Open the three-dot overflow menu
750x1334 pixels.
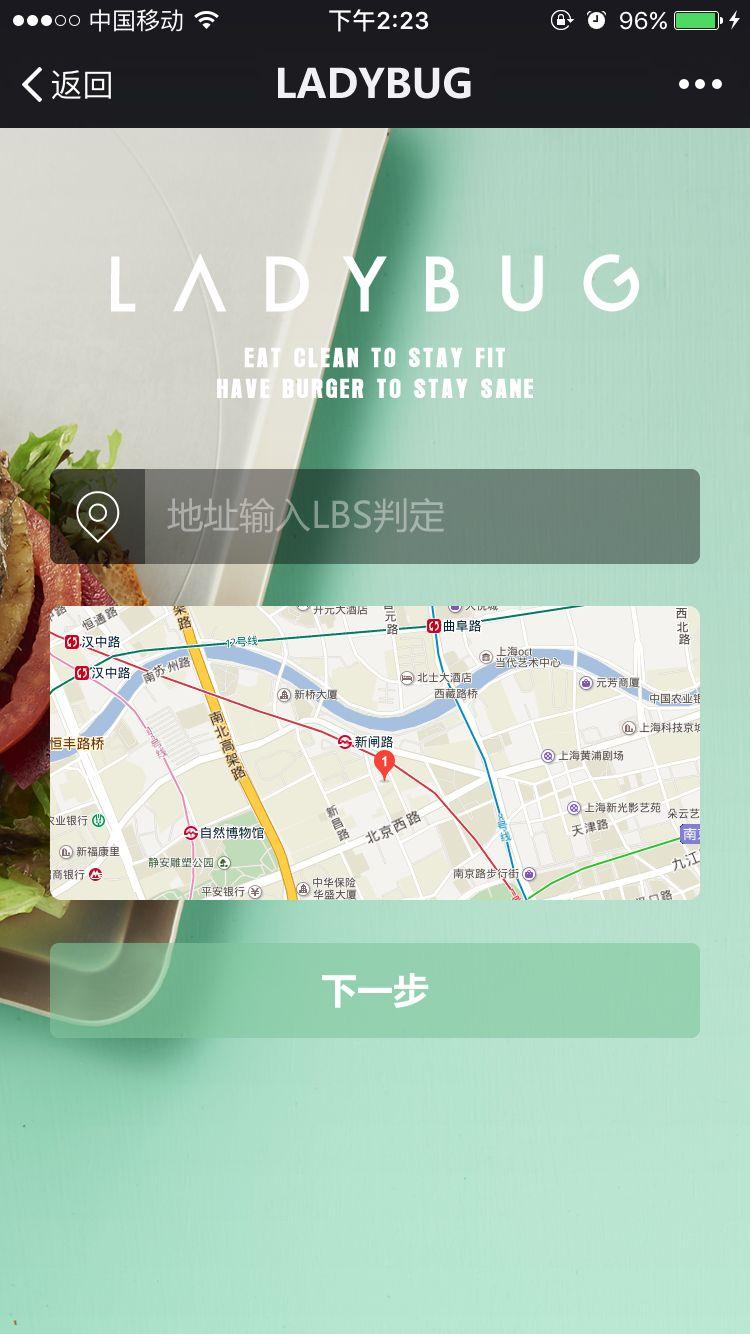coord(700,85)
